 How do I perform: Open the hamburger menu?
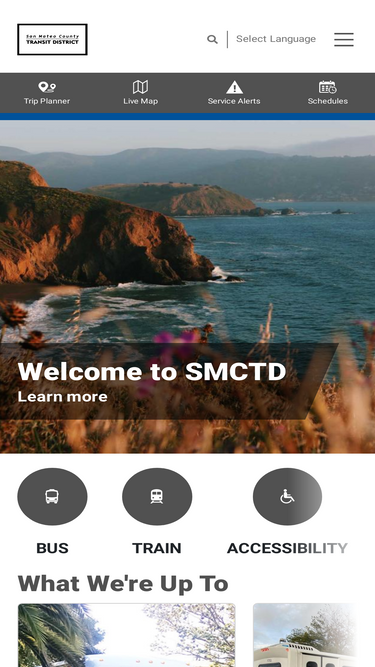[344, 40]
